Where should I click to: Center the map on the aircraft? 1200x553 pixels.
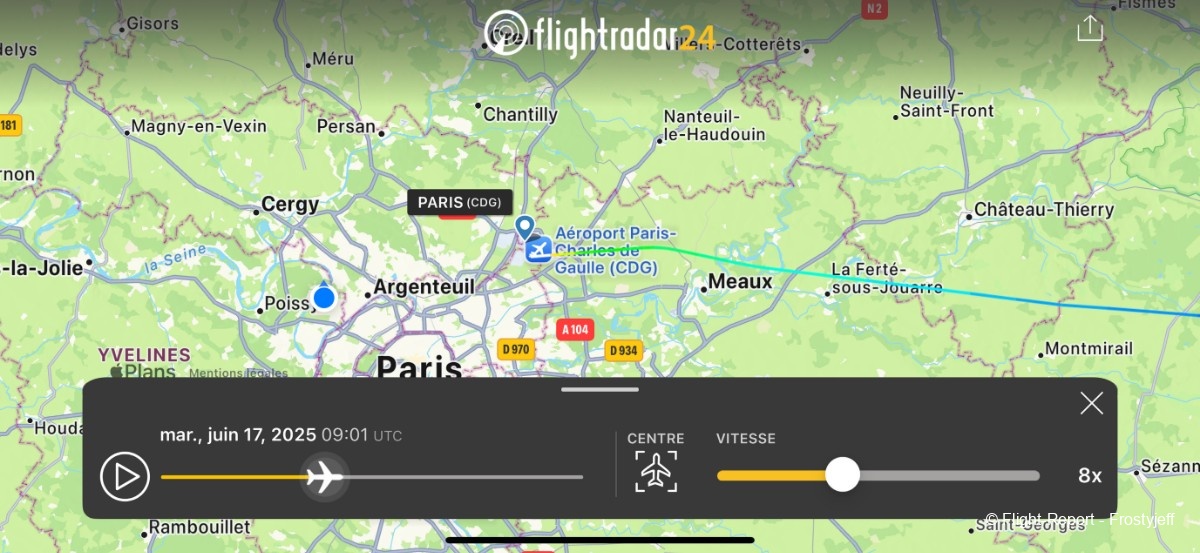point(656,471)
